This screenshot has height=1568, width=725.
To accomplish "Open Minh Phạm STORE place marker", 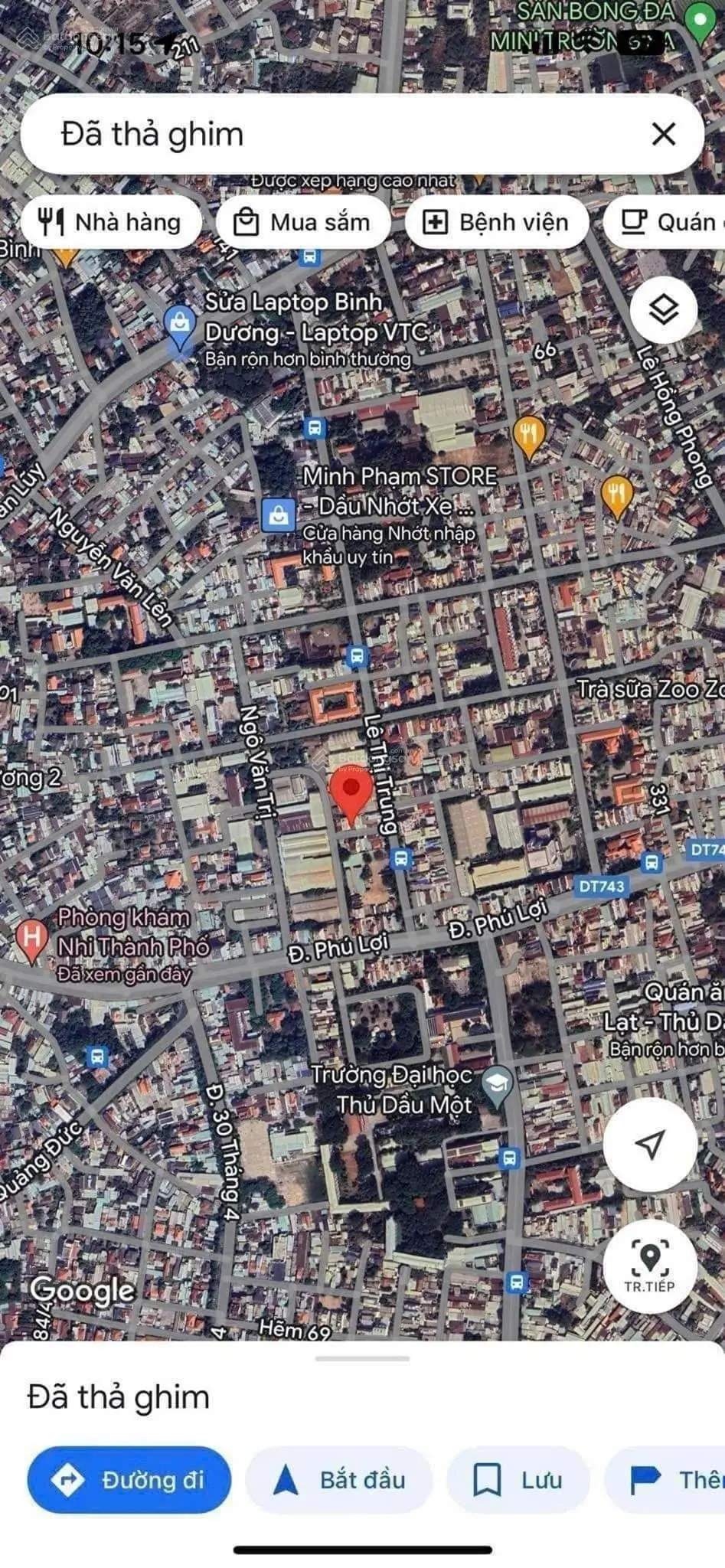I will tap(279, 514).
